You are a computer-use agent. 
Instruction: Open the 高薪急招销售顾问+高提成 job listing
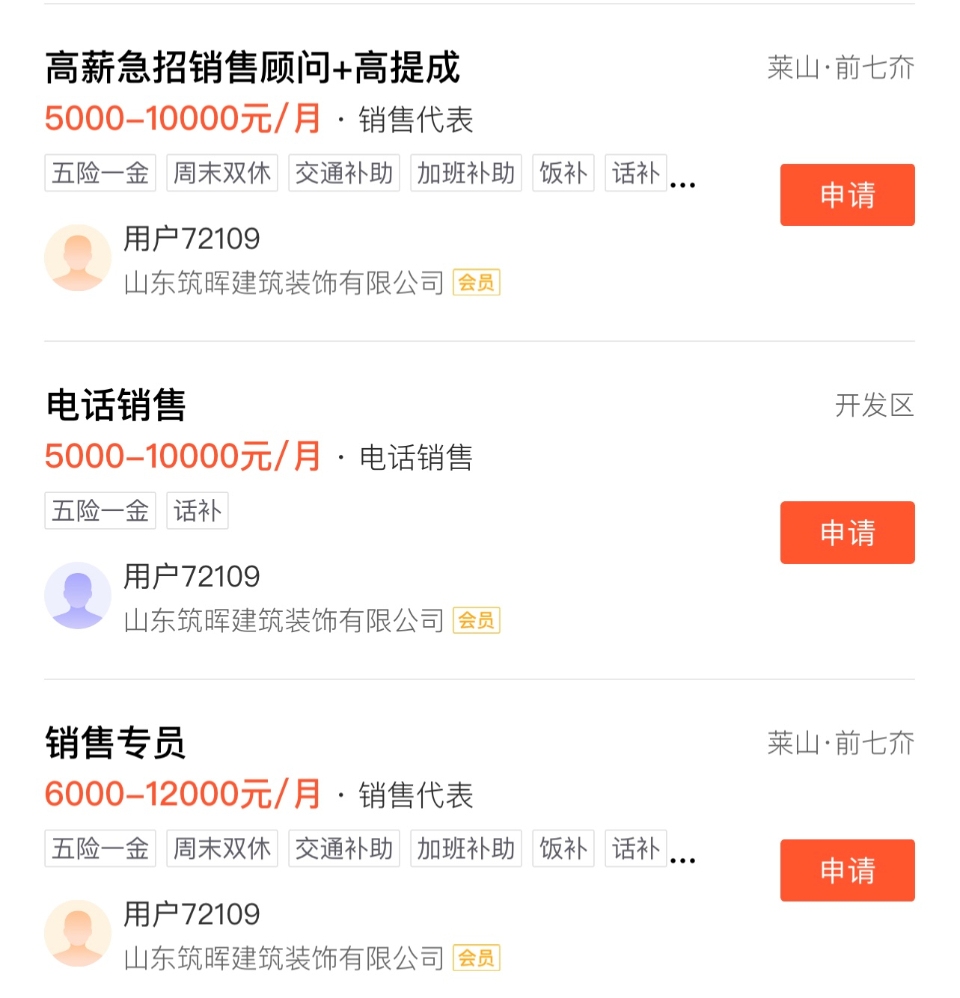(x=253, y=68)
